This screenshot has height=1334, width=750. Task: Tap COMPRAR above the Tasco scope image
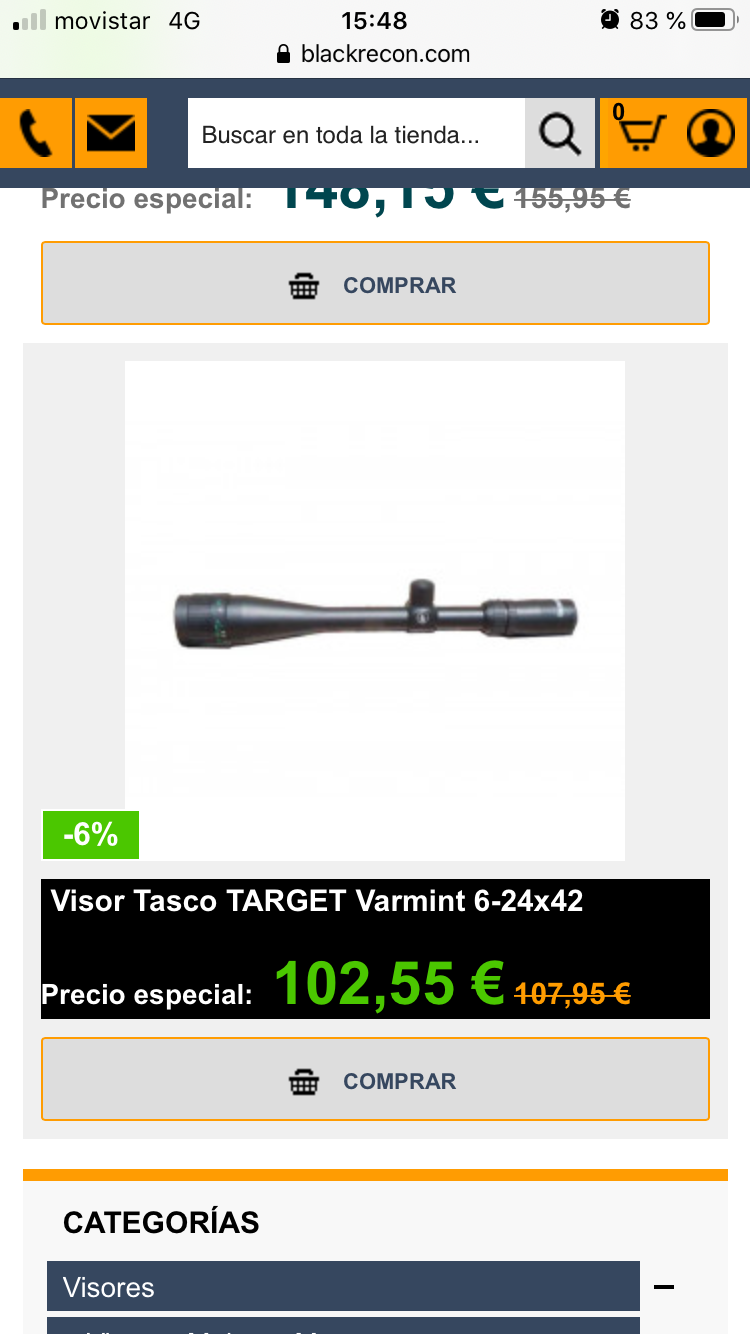375,284
